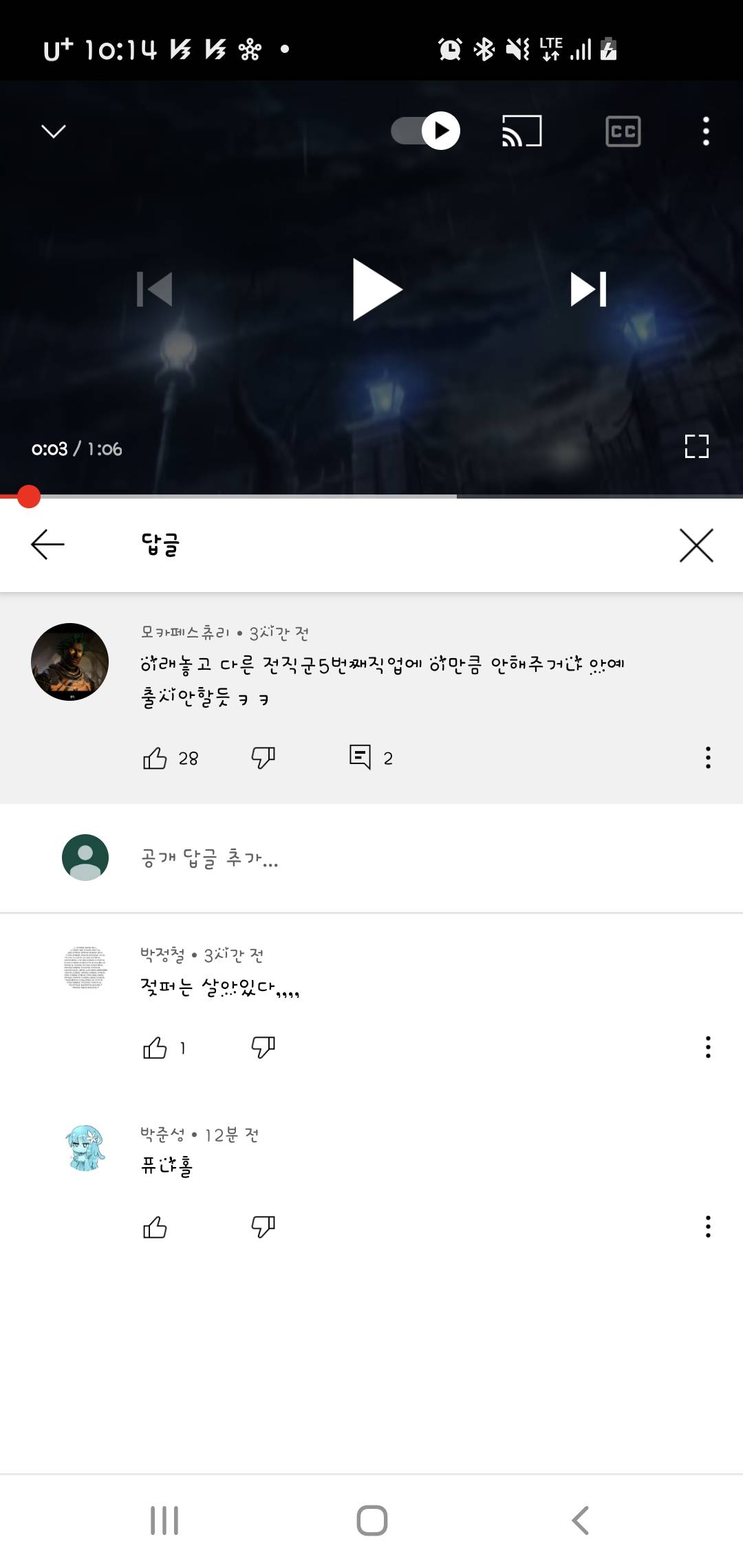
Task: Like 모카페스츄리's comment
Action: click(155, 758)
